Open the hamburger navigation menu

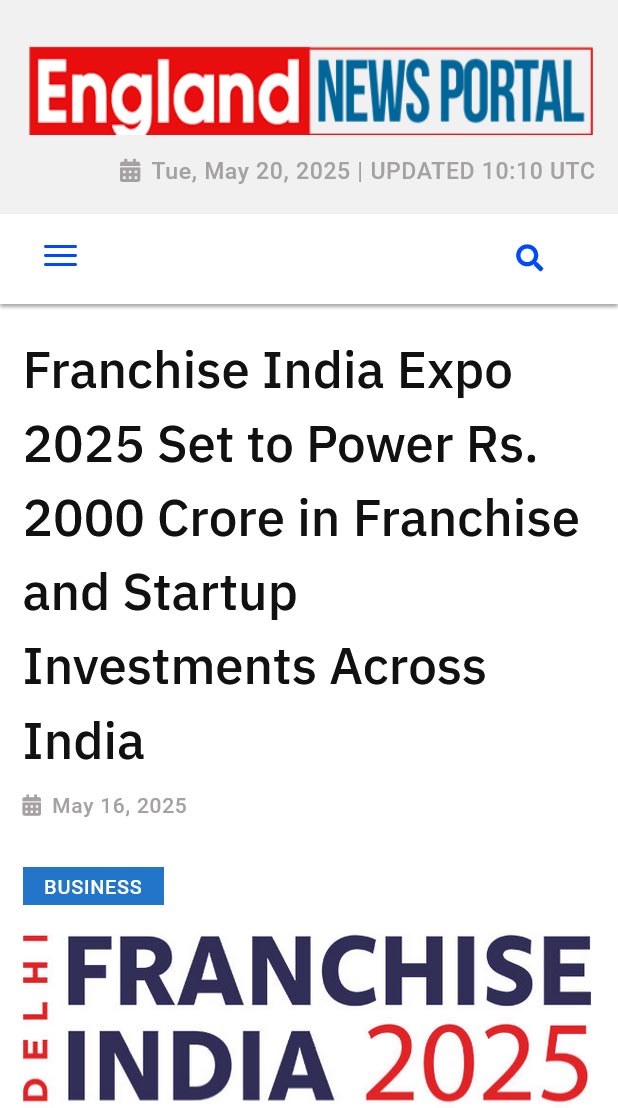point(60,257)
